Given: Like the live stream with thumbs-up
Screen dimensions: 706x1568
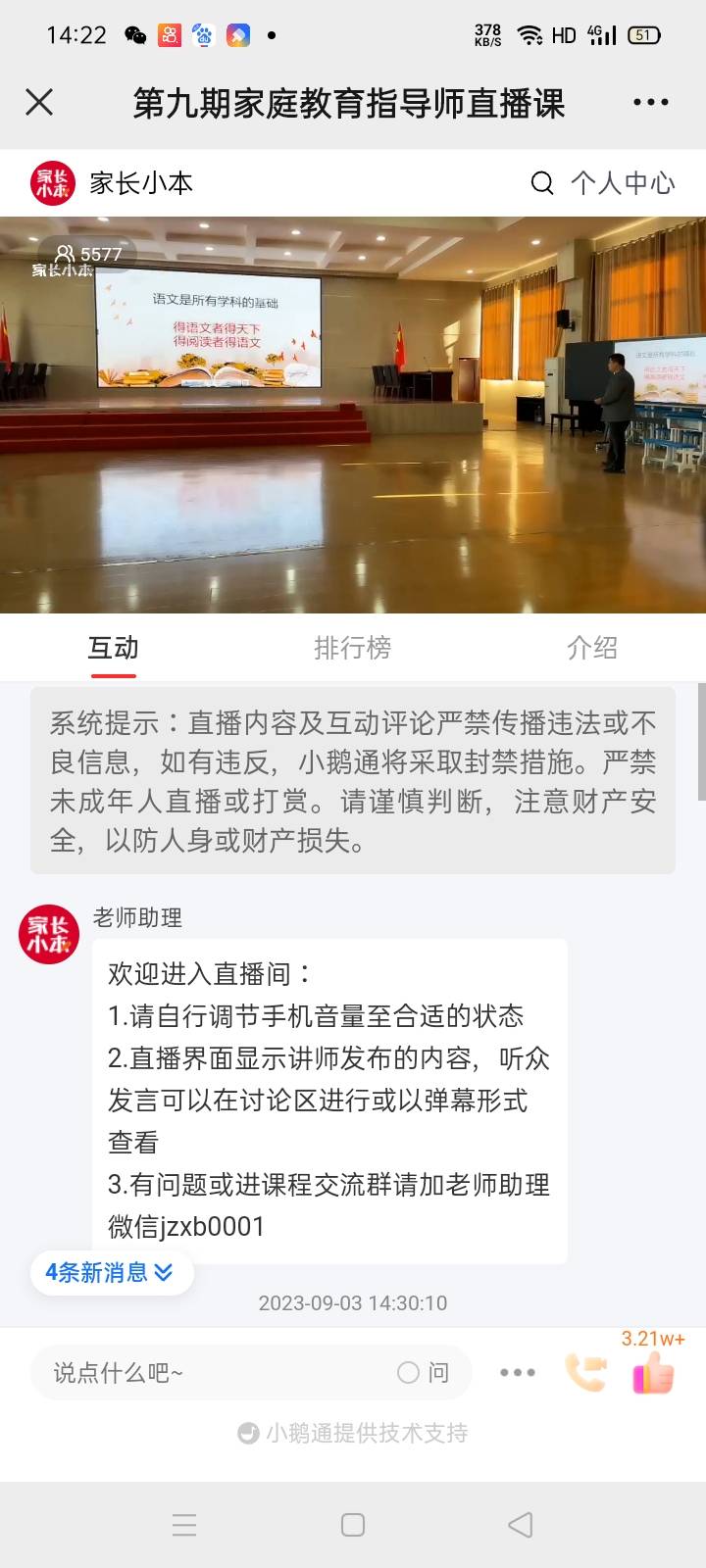Looking at the screenshot, I should click(653, 1373).
